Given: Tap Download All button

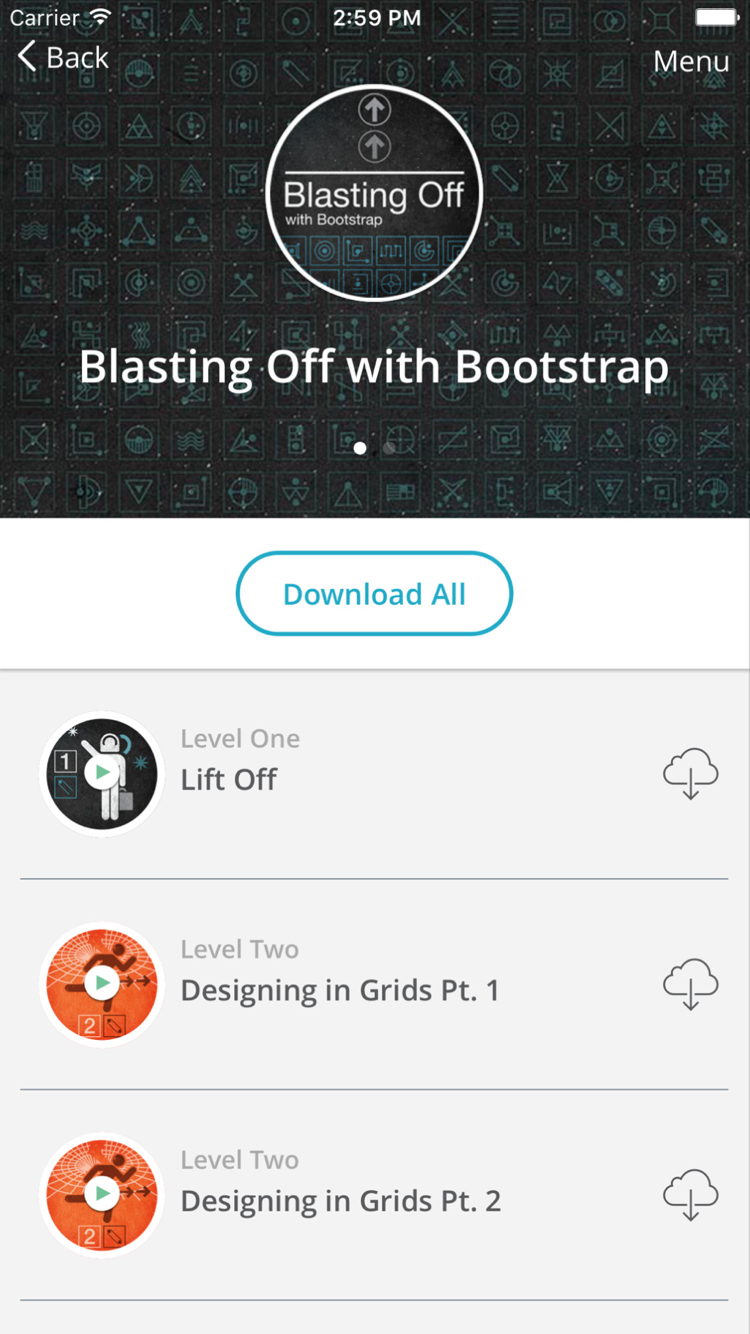Looking at the screenshot, I should point(374,594).
